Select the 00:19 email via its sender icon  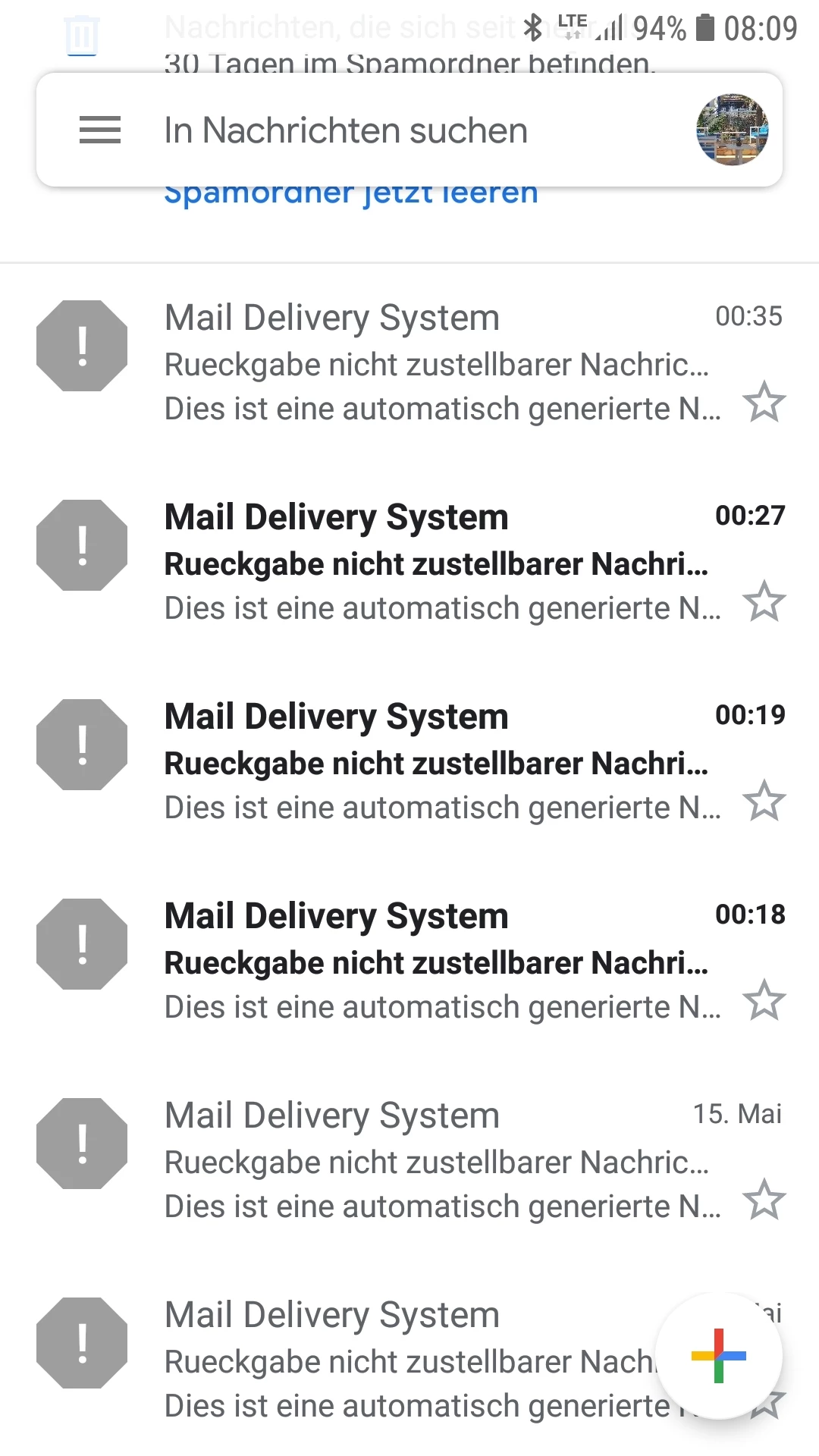[82, 745]
